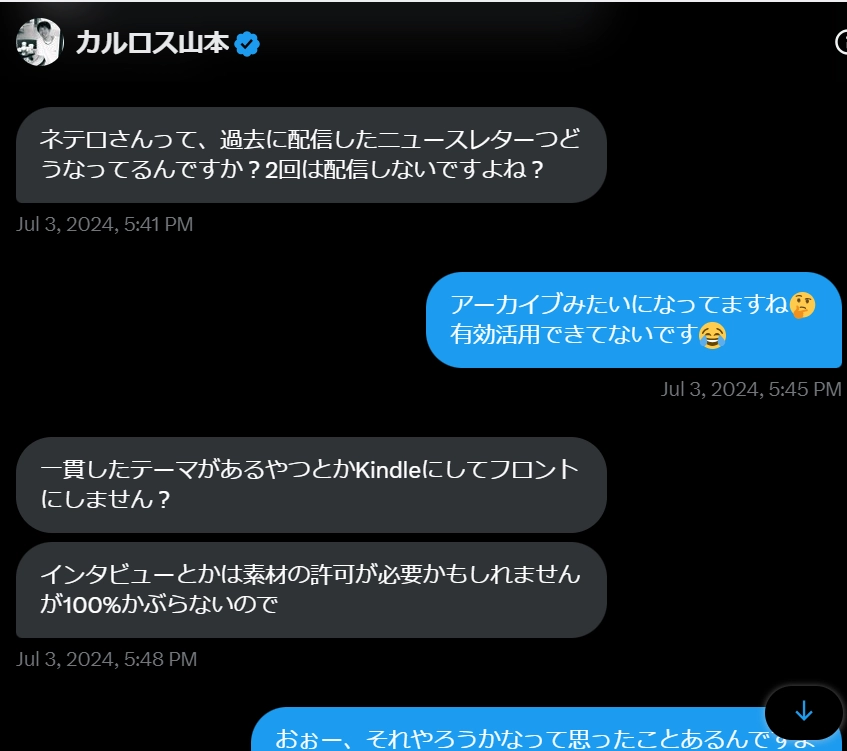Jump to latest message with down arrow
The image size is (847, 751).
tap(803, 711)
